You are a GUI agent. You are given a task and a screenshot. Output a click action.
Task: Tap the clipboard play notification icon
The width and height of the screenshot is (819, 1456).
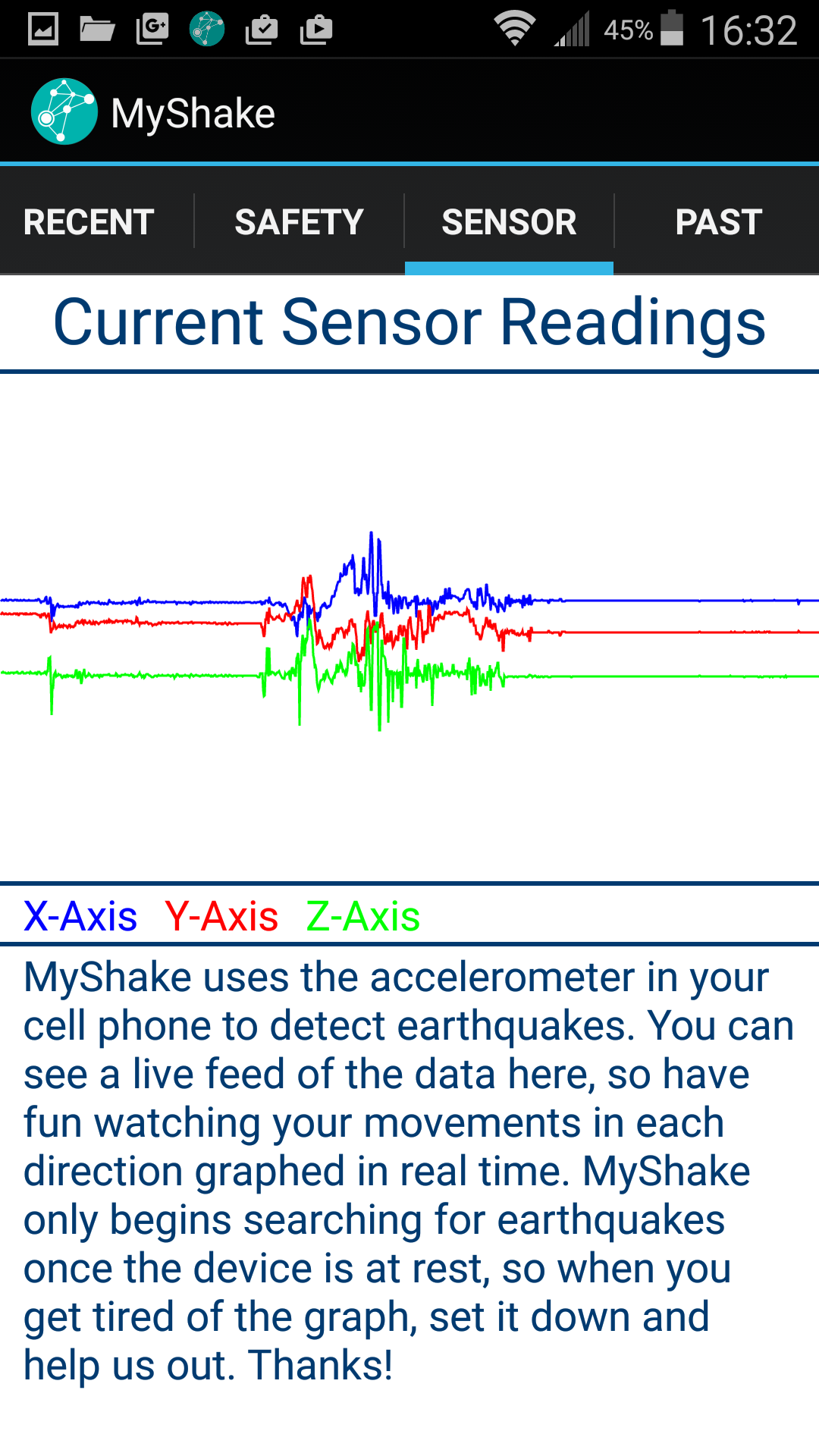click(x=317, y=29)
